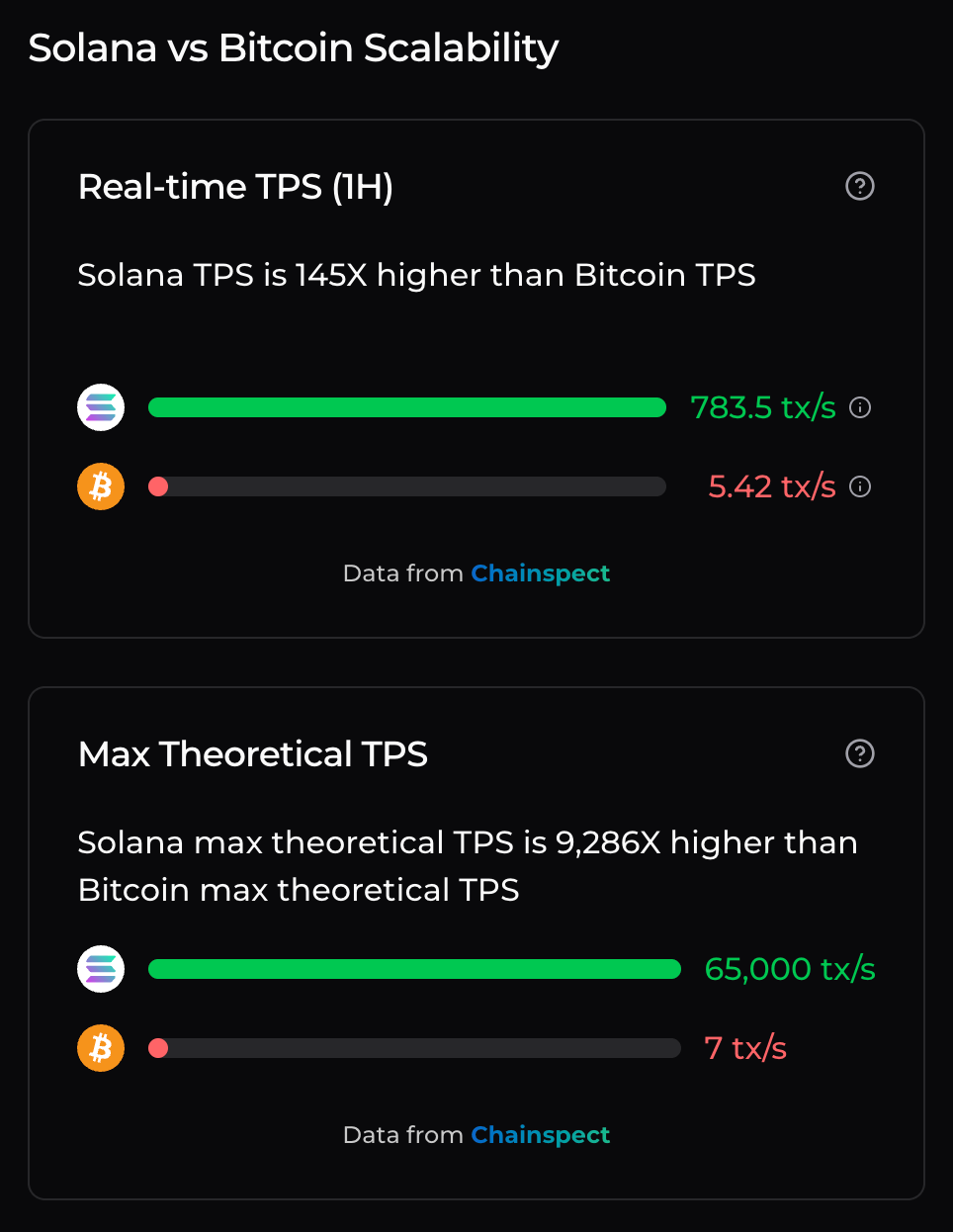Select the Bitcoin icon under Max Theoretical TPS

100,1048
